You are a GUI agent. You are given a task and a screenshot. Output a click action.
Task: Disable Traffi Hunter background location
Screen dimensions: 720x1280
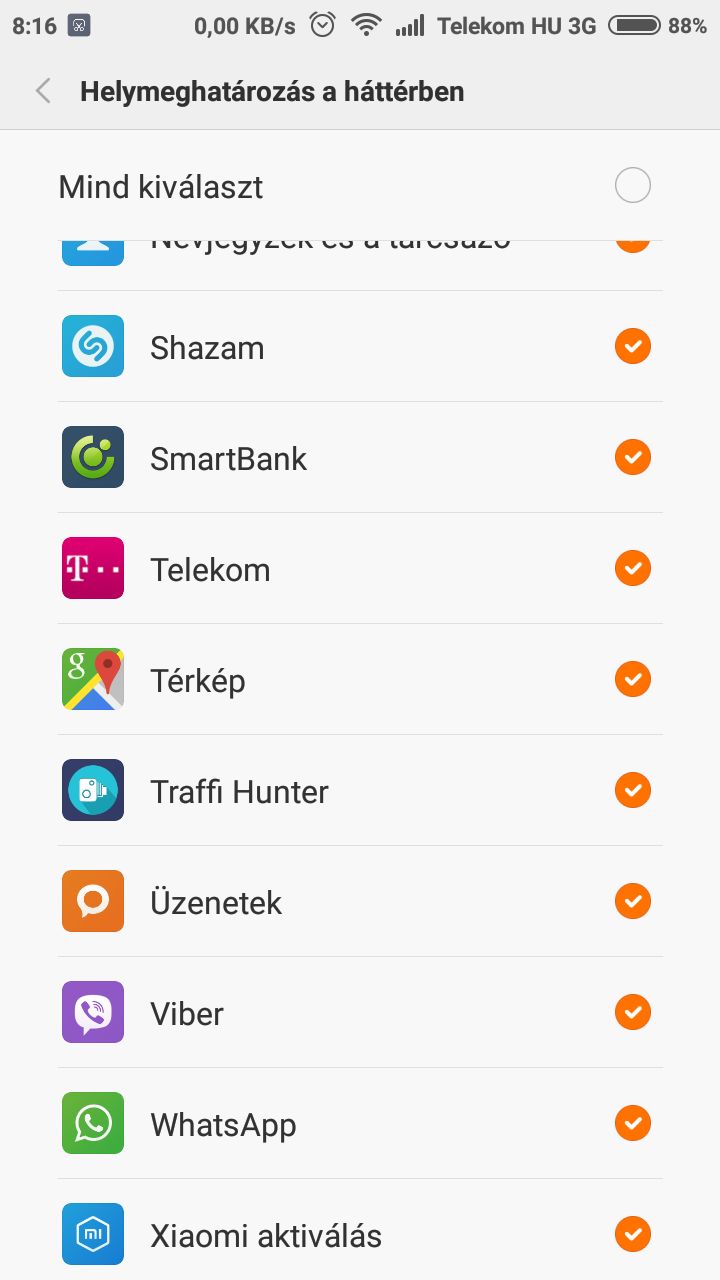(633, 790)
